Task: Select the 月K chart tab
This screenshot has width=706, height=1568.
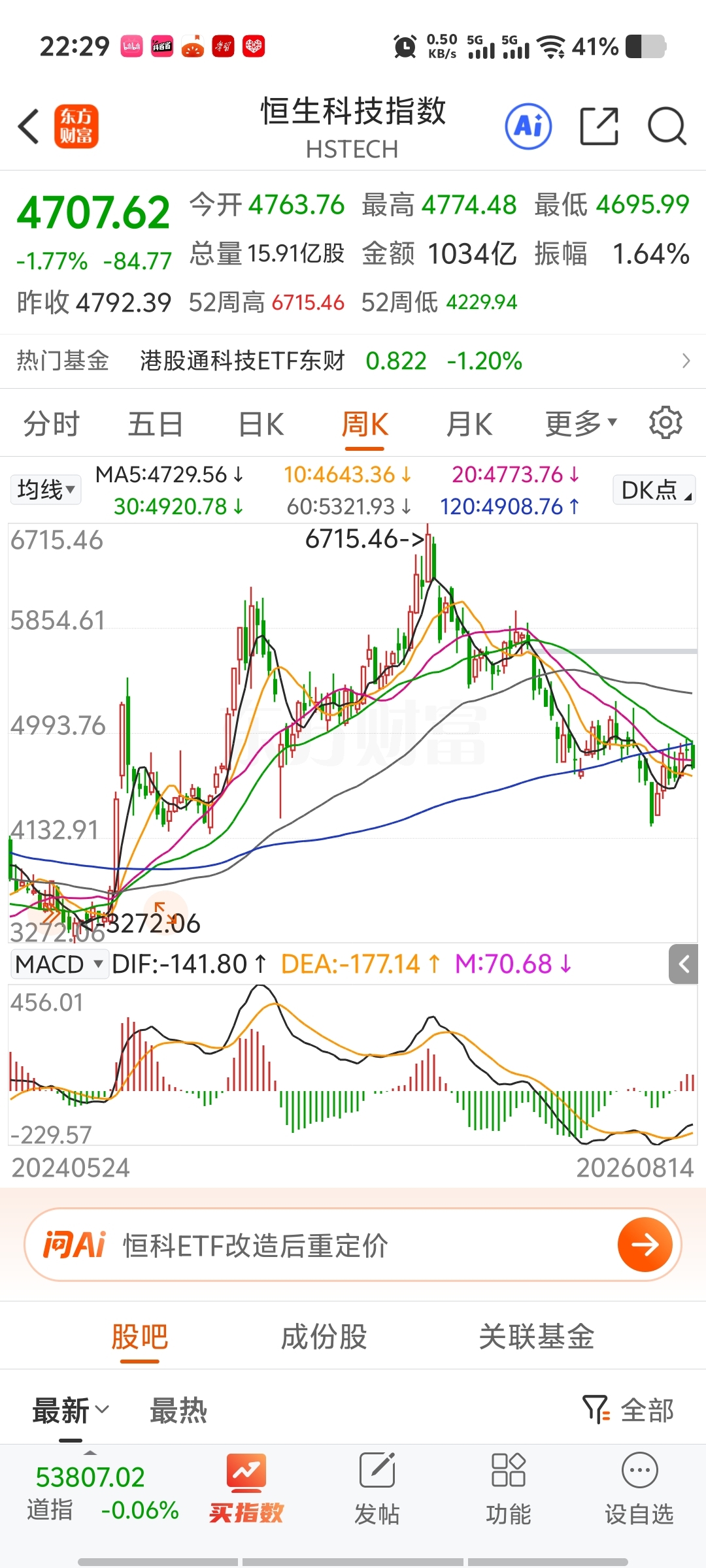Action: (x=469, y=424)
